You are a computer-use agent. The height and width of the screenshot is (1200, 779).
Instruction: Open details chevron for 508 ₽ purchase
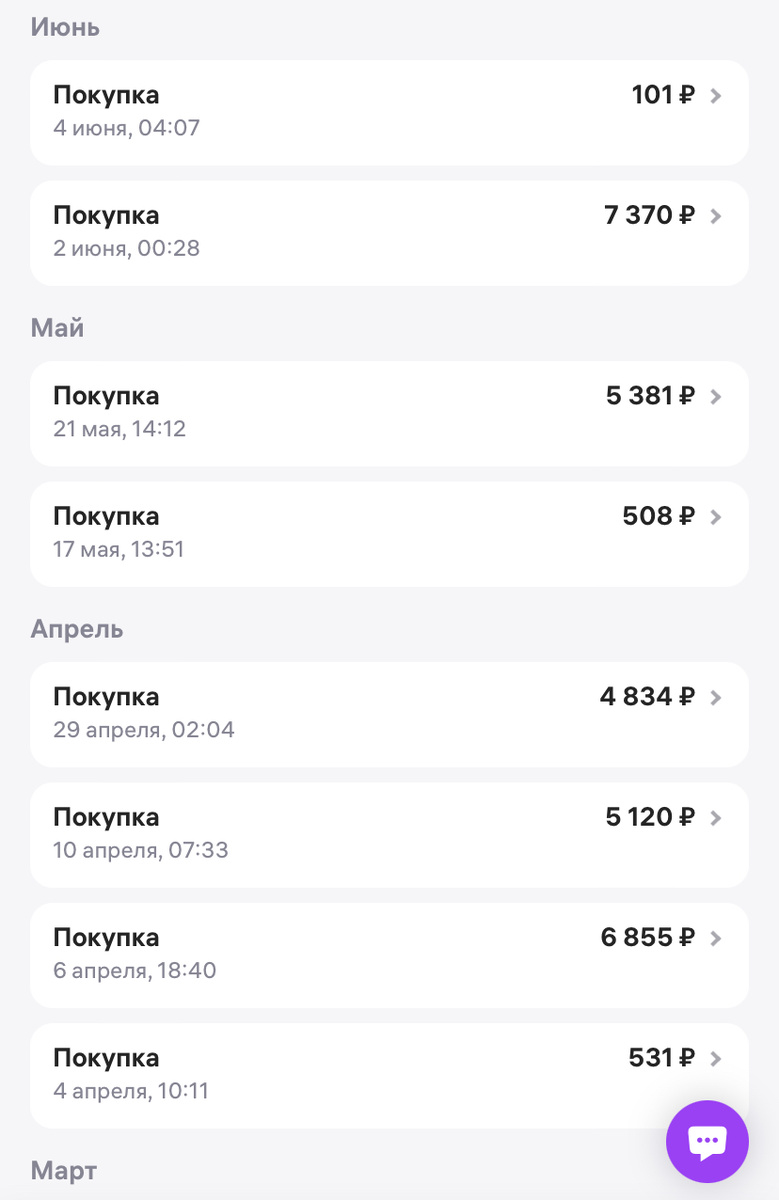click(715, 517)
